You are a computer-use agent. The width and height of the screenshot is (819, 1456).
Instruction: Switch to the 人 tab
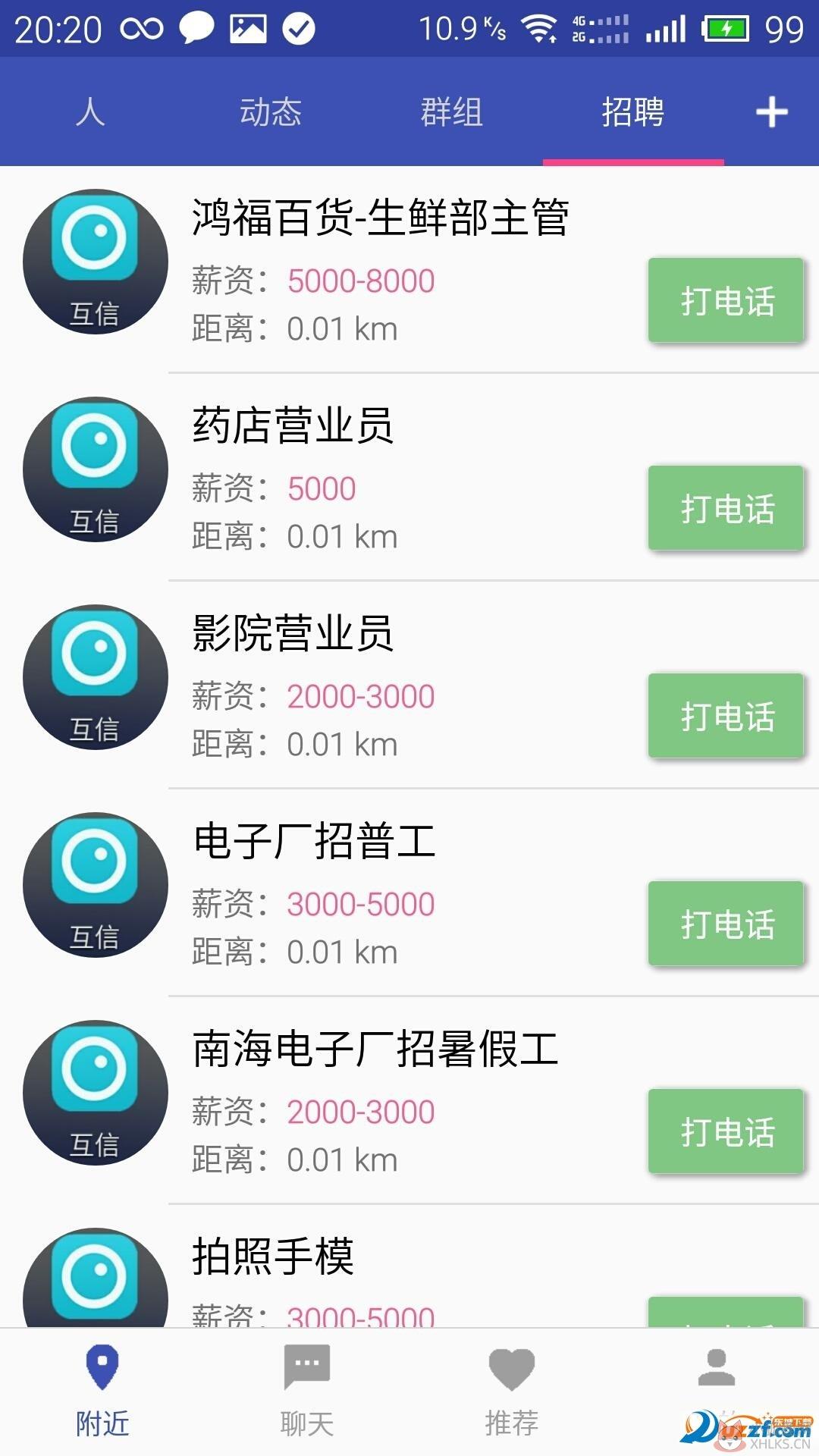point(90,112)
